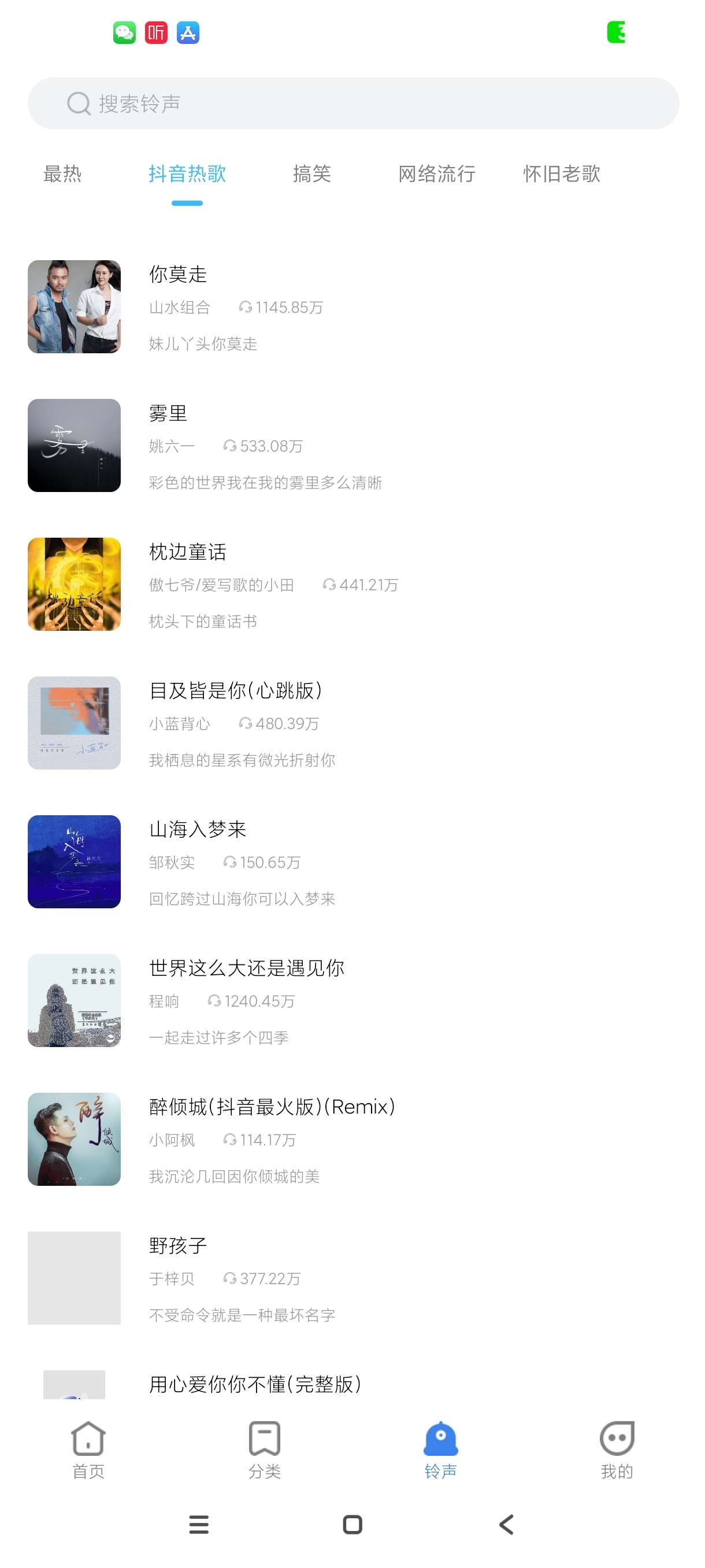Open the ringtone 山海入梦来
Screen dimensions: 705x1568
(353, 862)
